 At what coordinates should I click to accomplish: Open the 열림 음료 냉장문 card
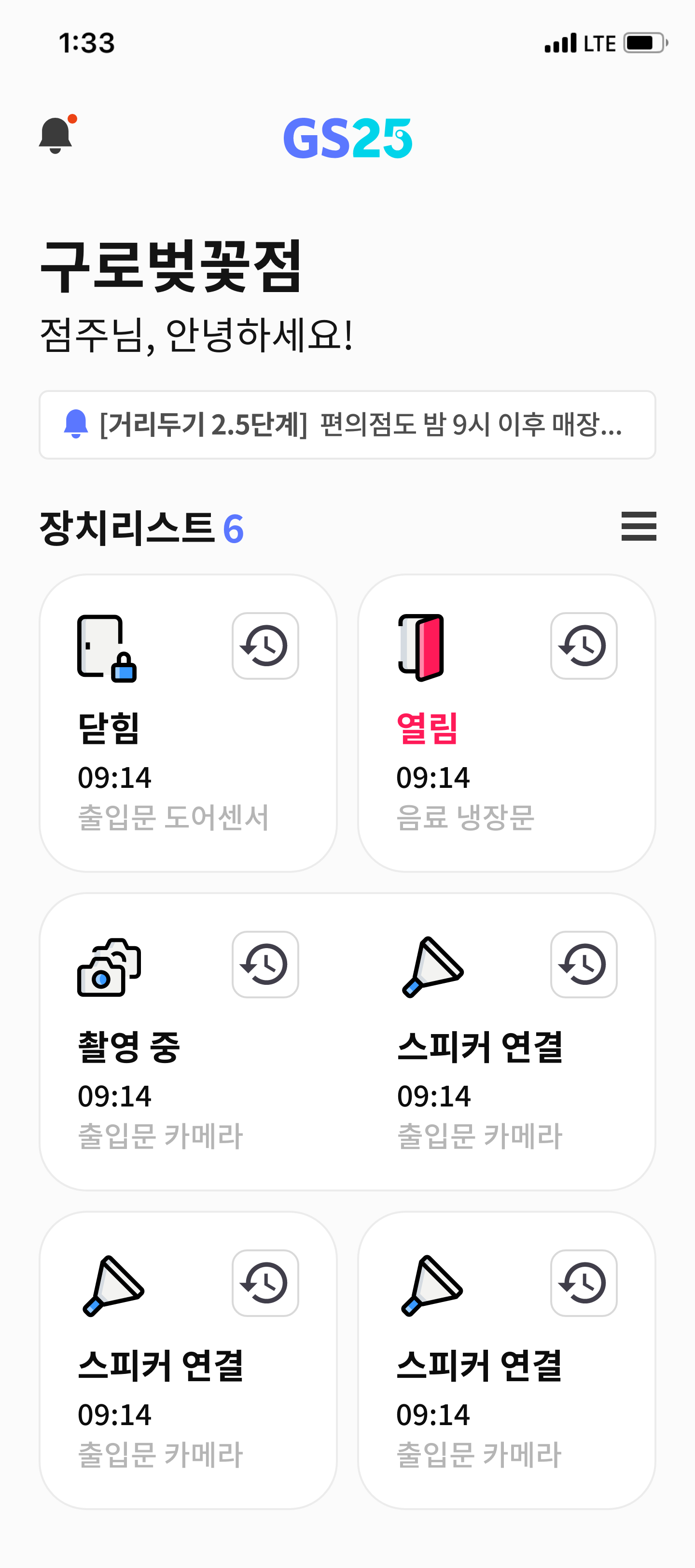(x=506, y=723)
